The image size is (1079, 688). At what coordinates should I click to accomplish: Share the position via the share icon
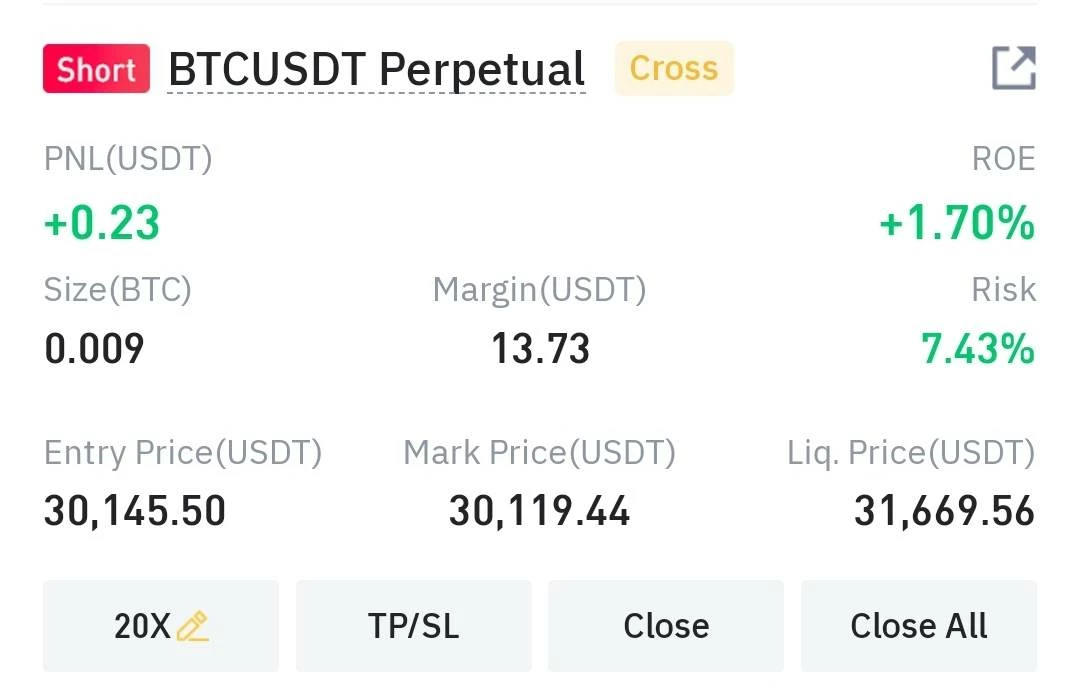[x=1014, y=68]
